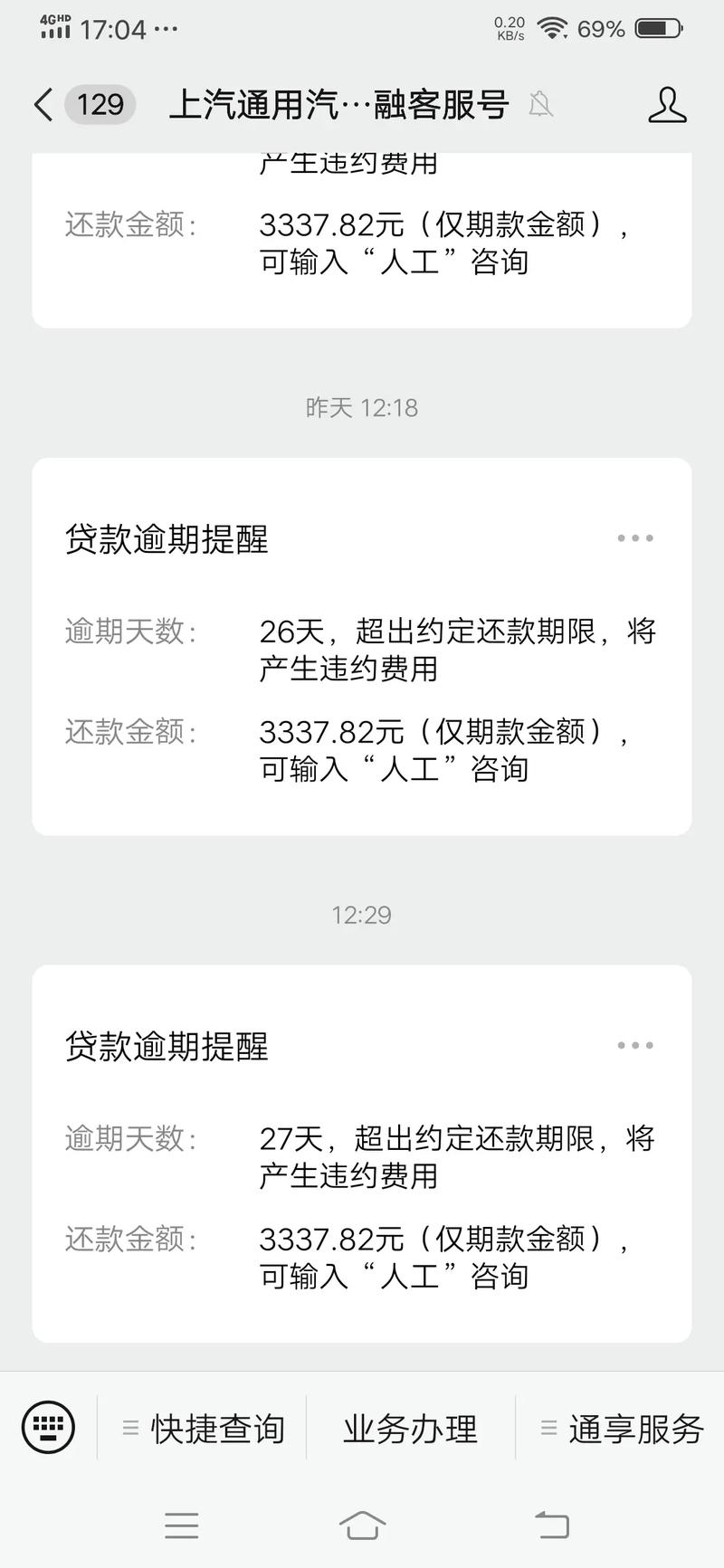Open the contact profile via person icon

coord(668,105)
